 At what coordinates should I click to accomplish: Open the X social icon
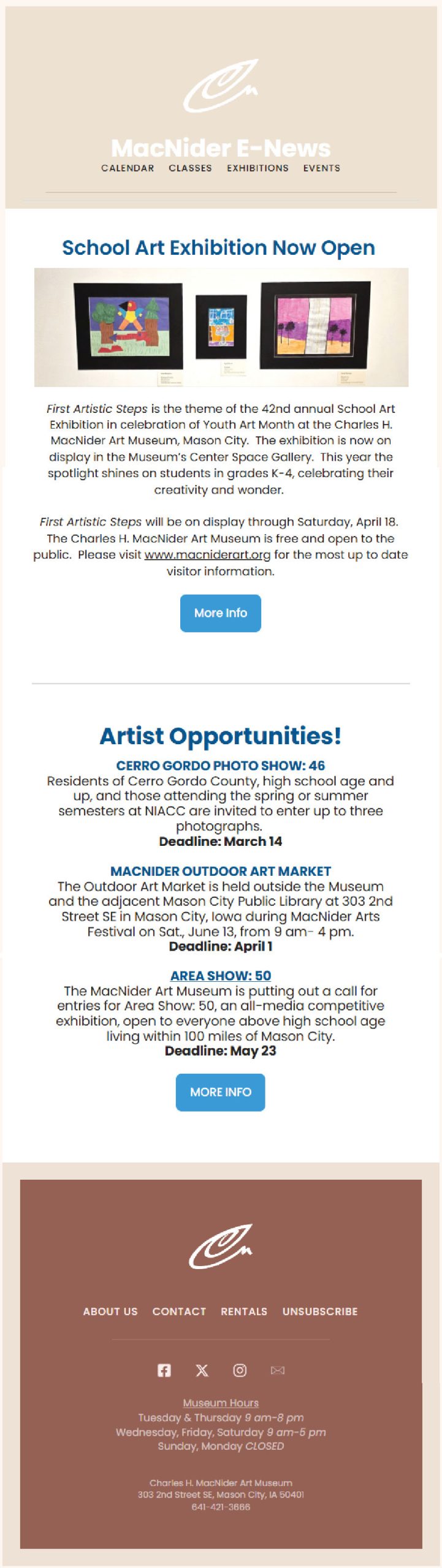(202, 1370)
